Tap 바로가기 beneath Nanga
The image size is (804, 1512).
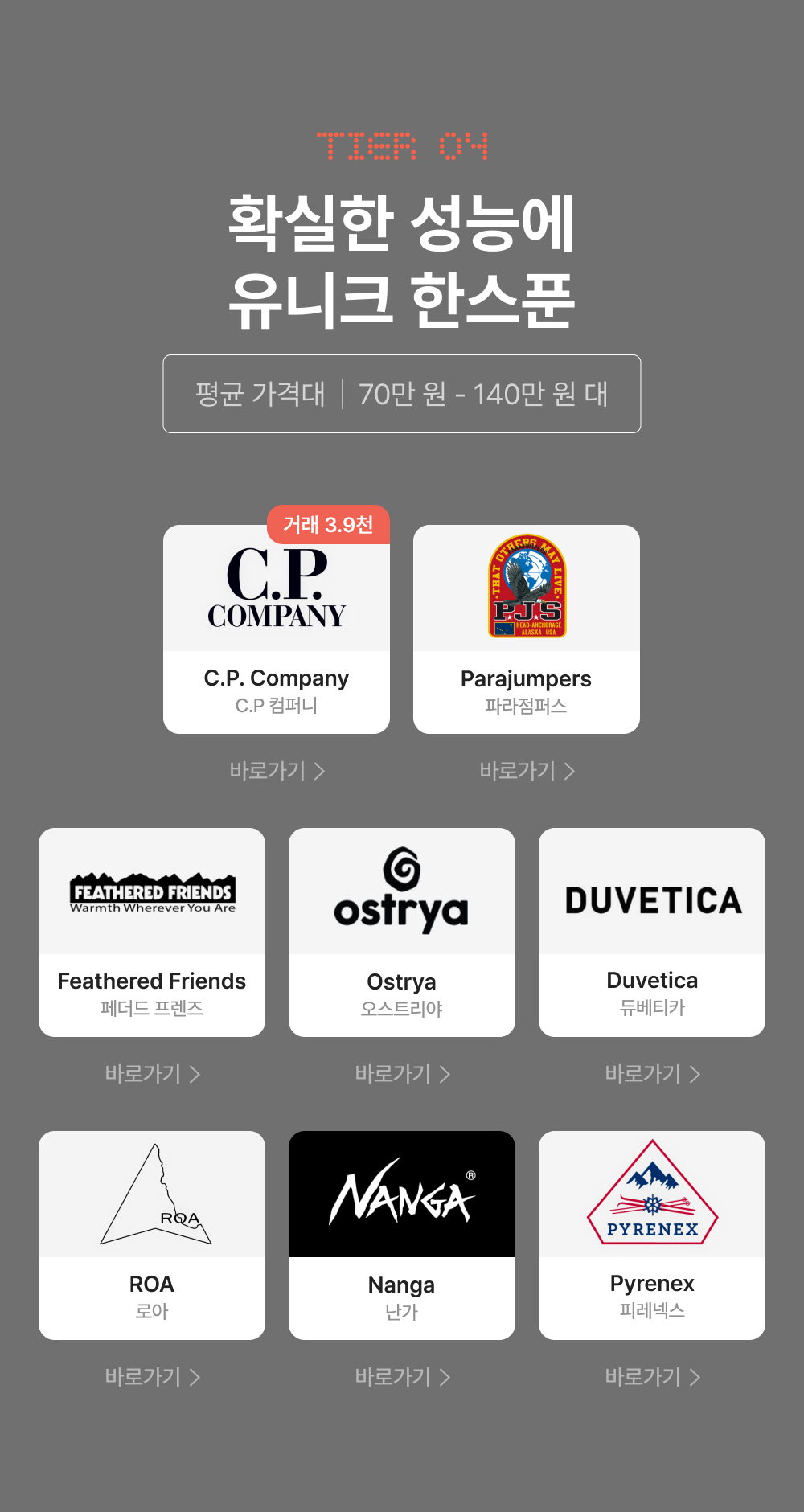tap(402, 1377)
